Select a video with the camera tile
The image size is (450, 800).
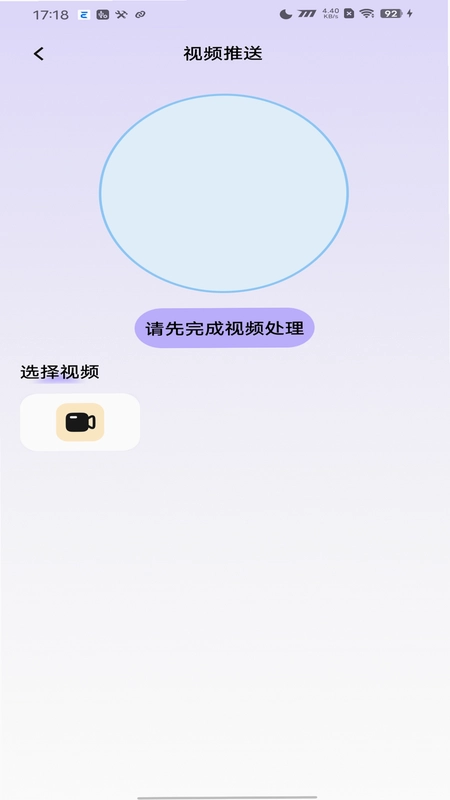tap(80, 422)
